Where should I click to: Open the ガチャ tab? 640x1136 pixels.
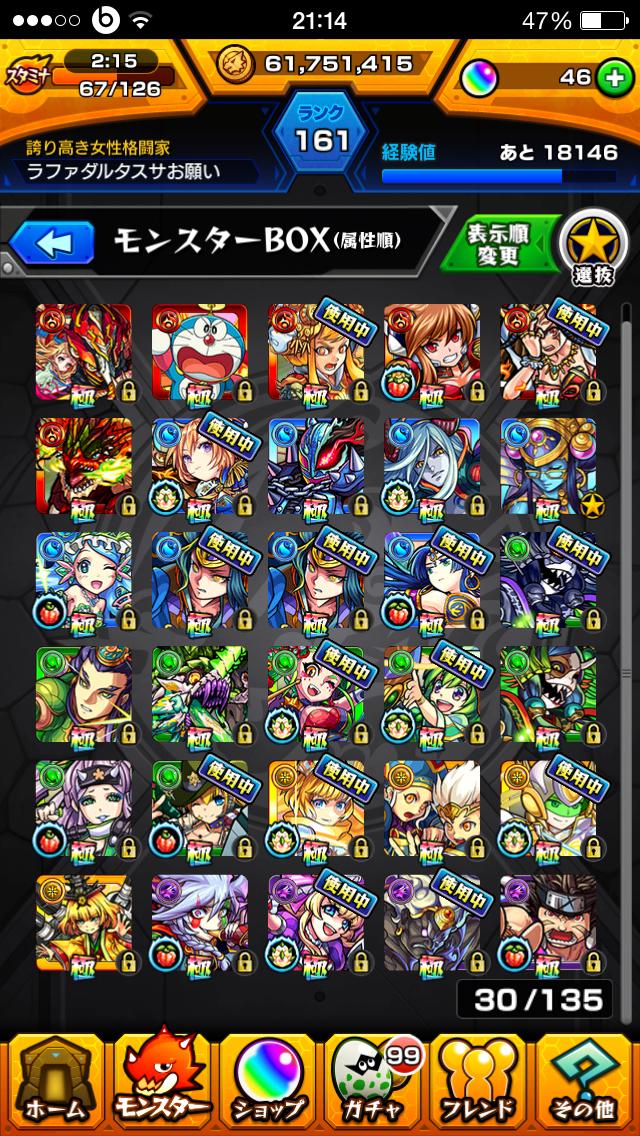[374, 1080]
